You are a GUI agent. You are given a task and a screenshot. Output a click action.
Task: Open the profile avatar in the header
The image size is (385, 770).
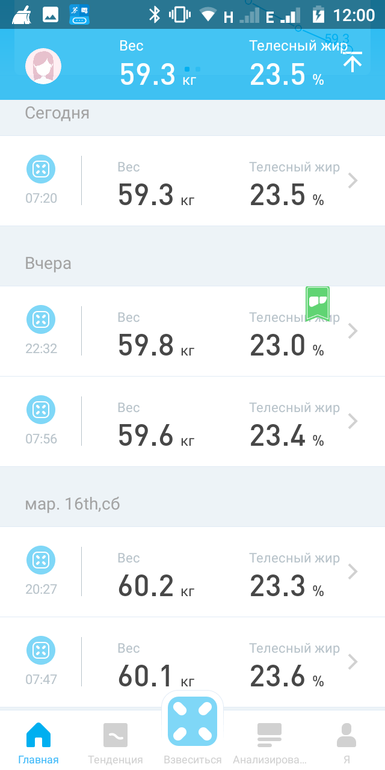pos(43,66)
